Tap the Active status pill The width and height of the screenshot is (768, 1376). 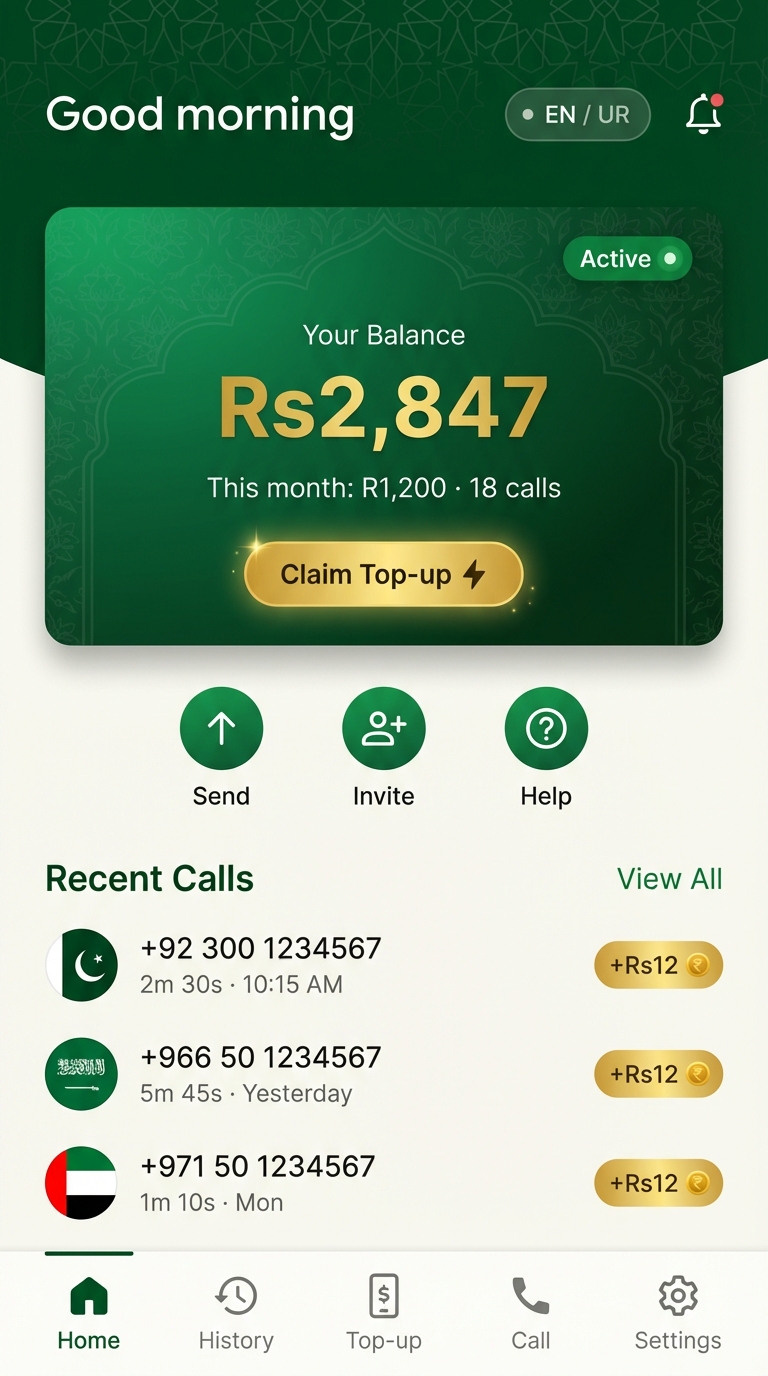coord(627,258)
